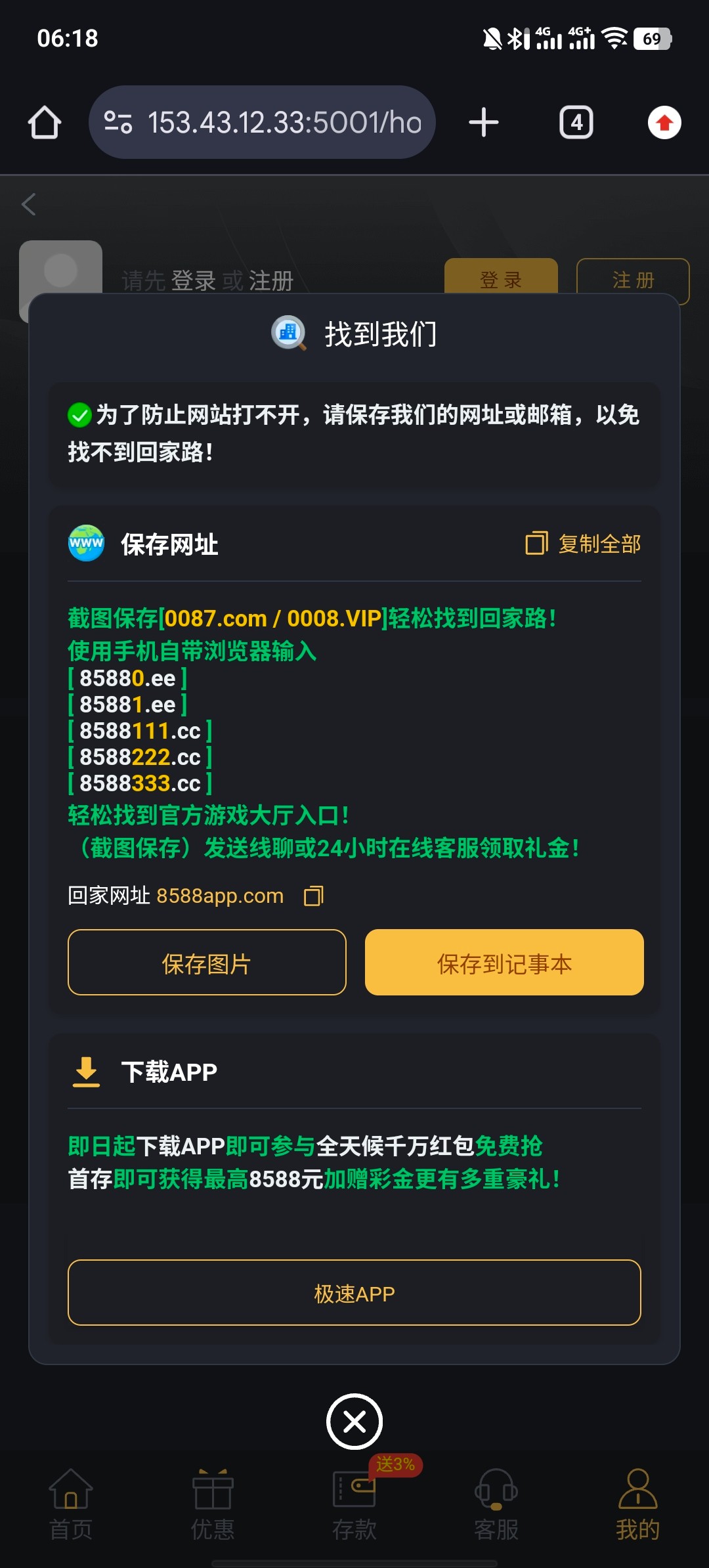Tap the 保存图片 button
Screen dimensions: 709x1568
point(207,963)
